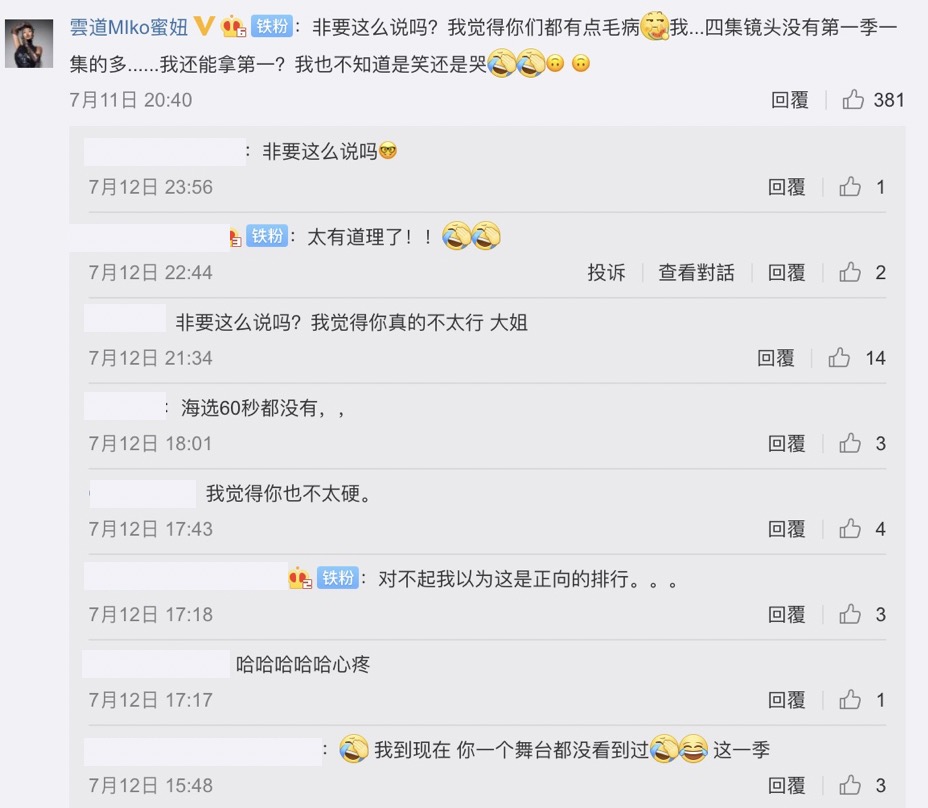928x808 pixels.
Task: Report the 太有道理了 reply via 投诉
Action: tap(606, 272)
